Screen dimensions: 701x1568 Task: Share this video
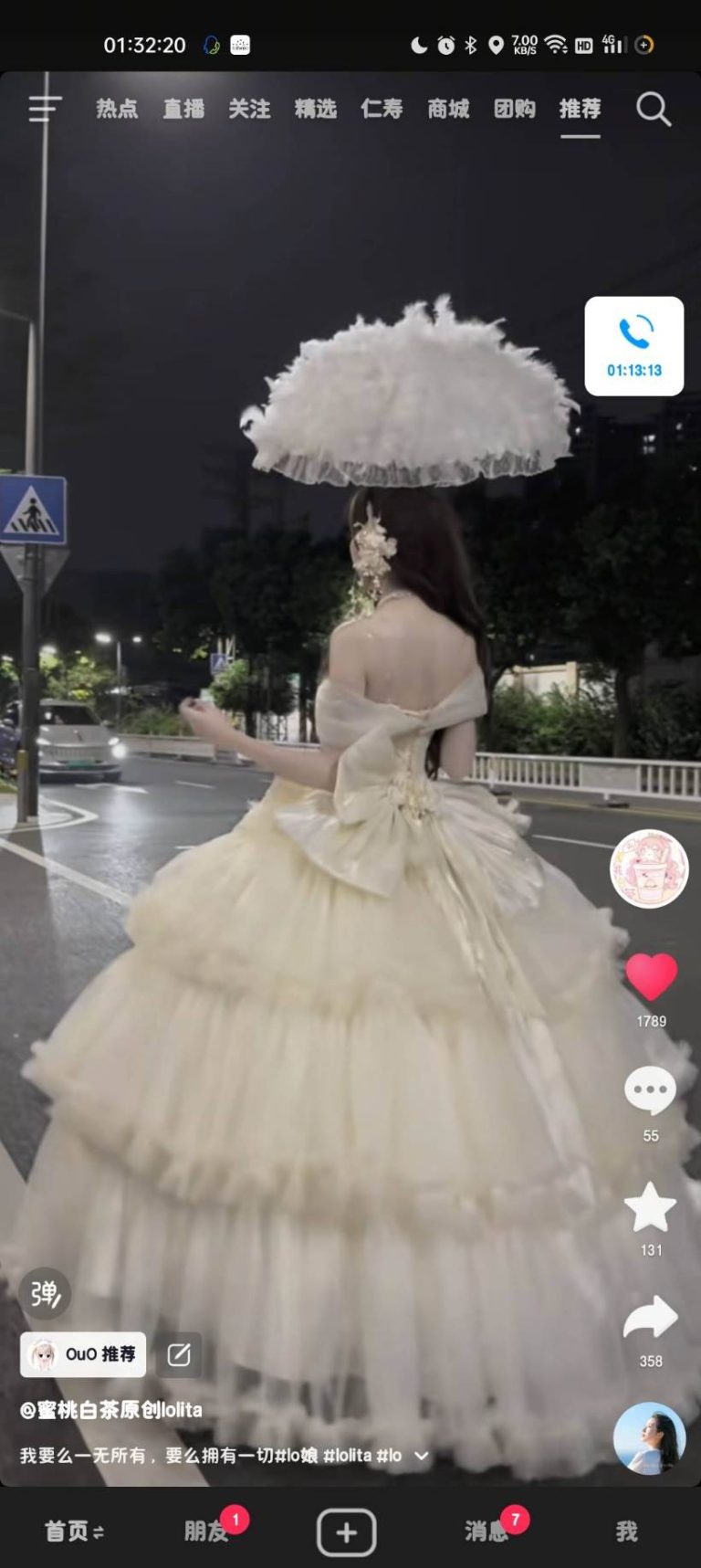(650, 1320)
